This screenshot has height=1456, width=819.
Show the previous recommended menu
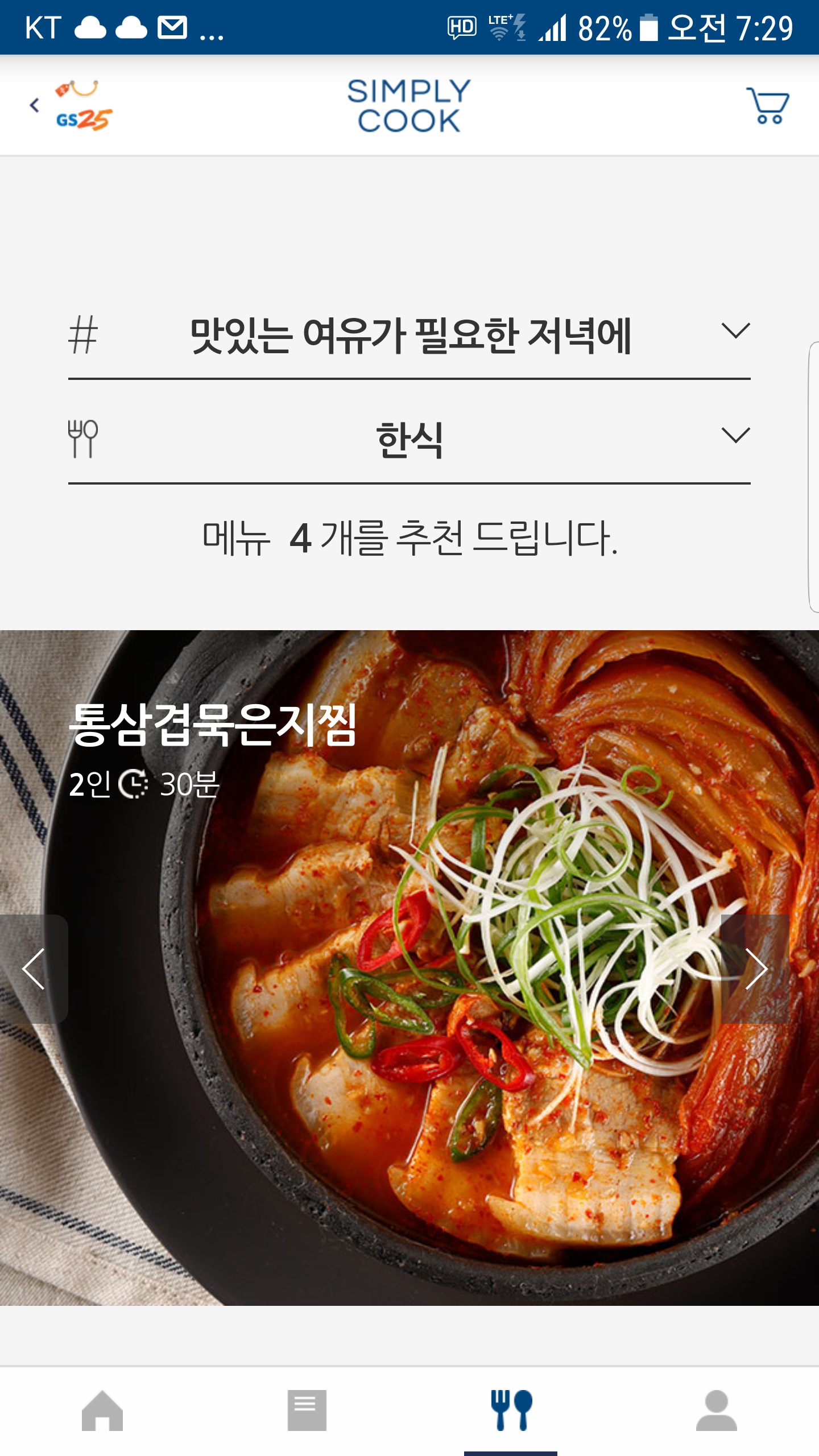click(33, 969)
